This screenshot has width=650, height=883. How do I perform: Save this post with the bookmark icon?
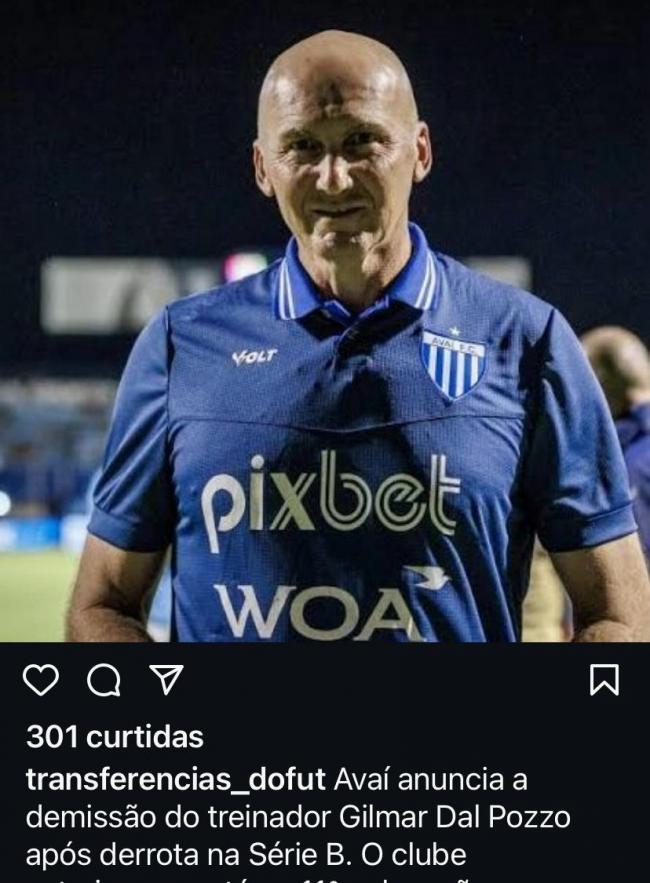pyautogui.click(x=604, y=680)
